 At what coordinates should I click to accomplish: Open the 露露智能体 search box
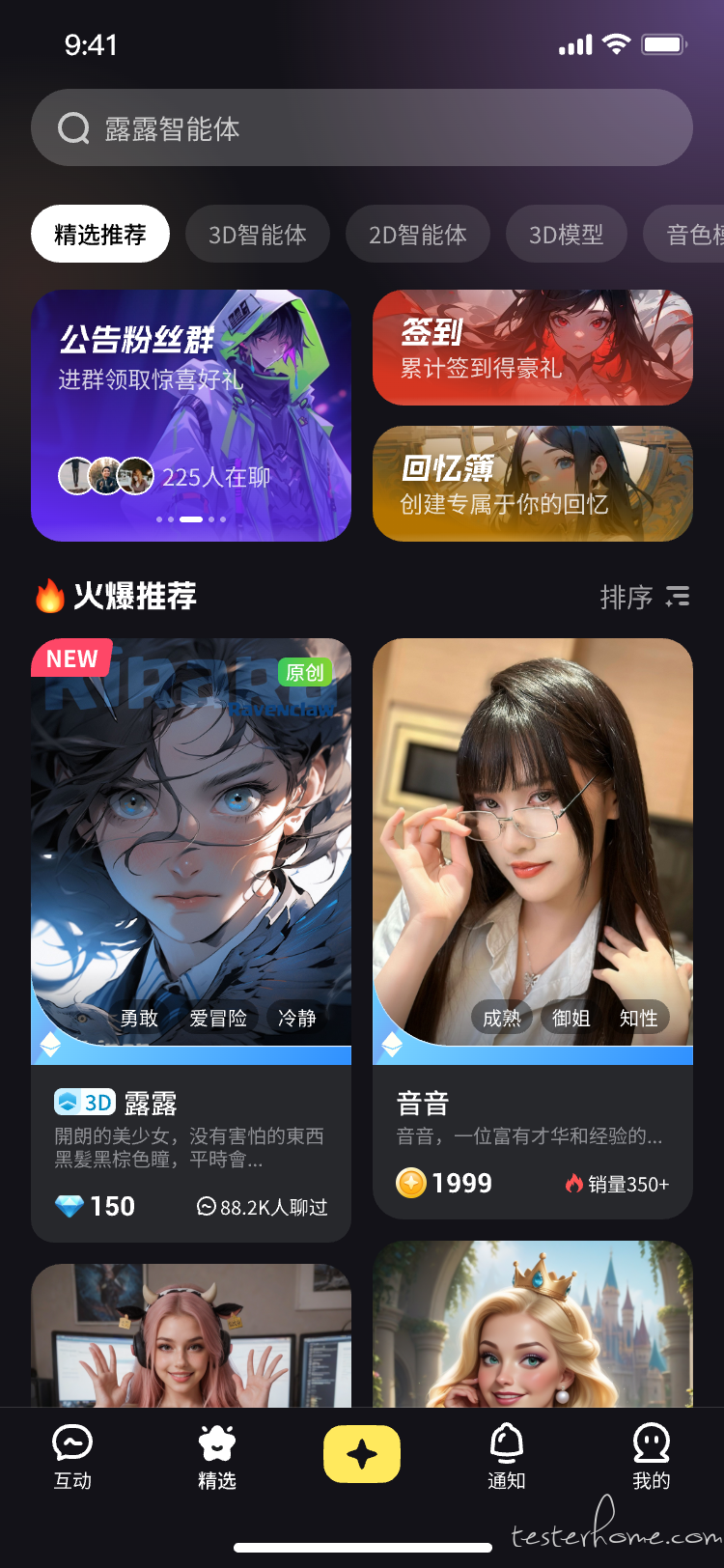[x=362, y=127]
